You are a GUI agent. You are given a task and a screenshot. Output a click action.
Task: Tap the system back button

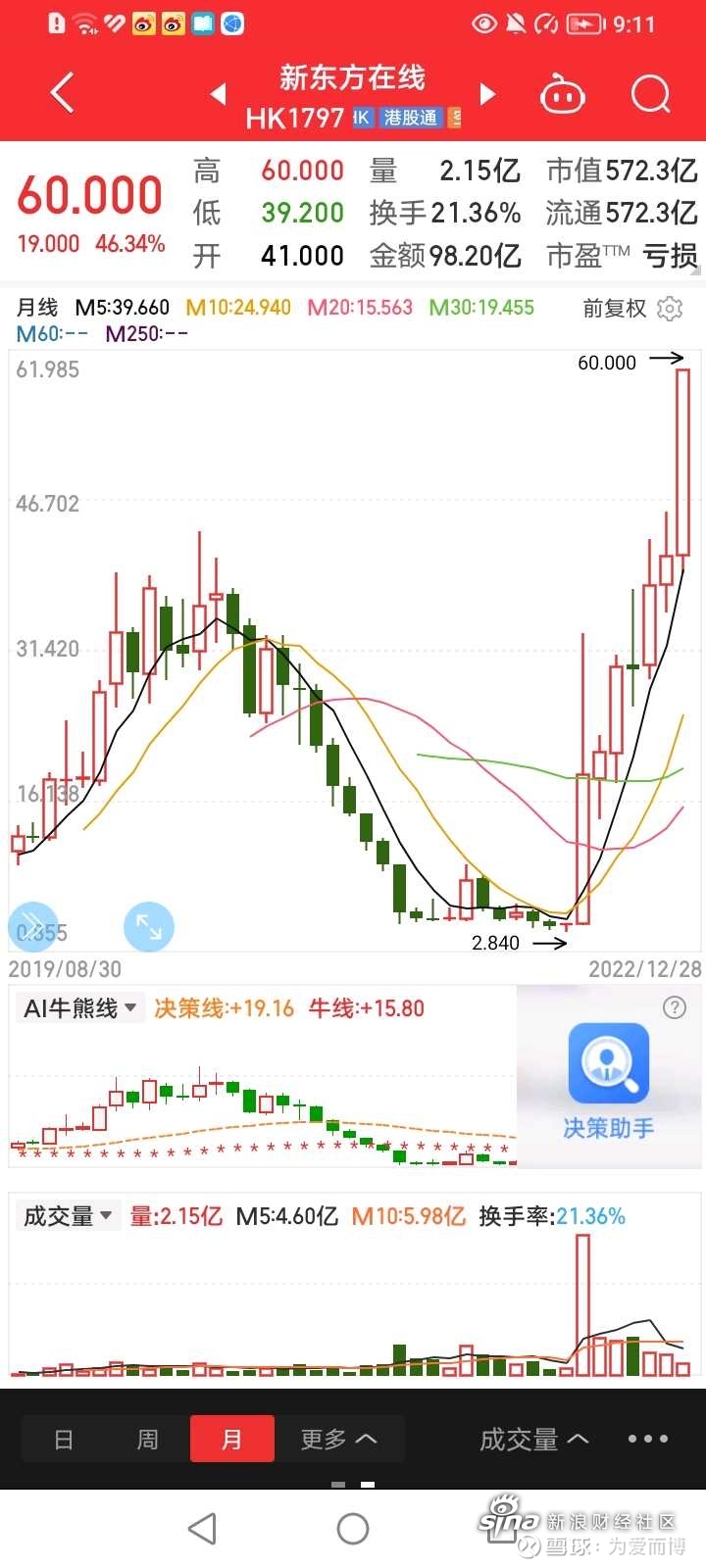point(202,1528)
